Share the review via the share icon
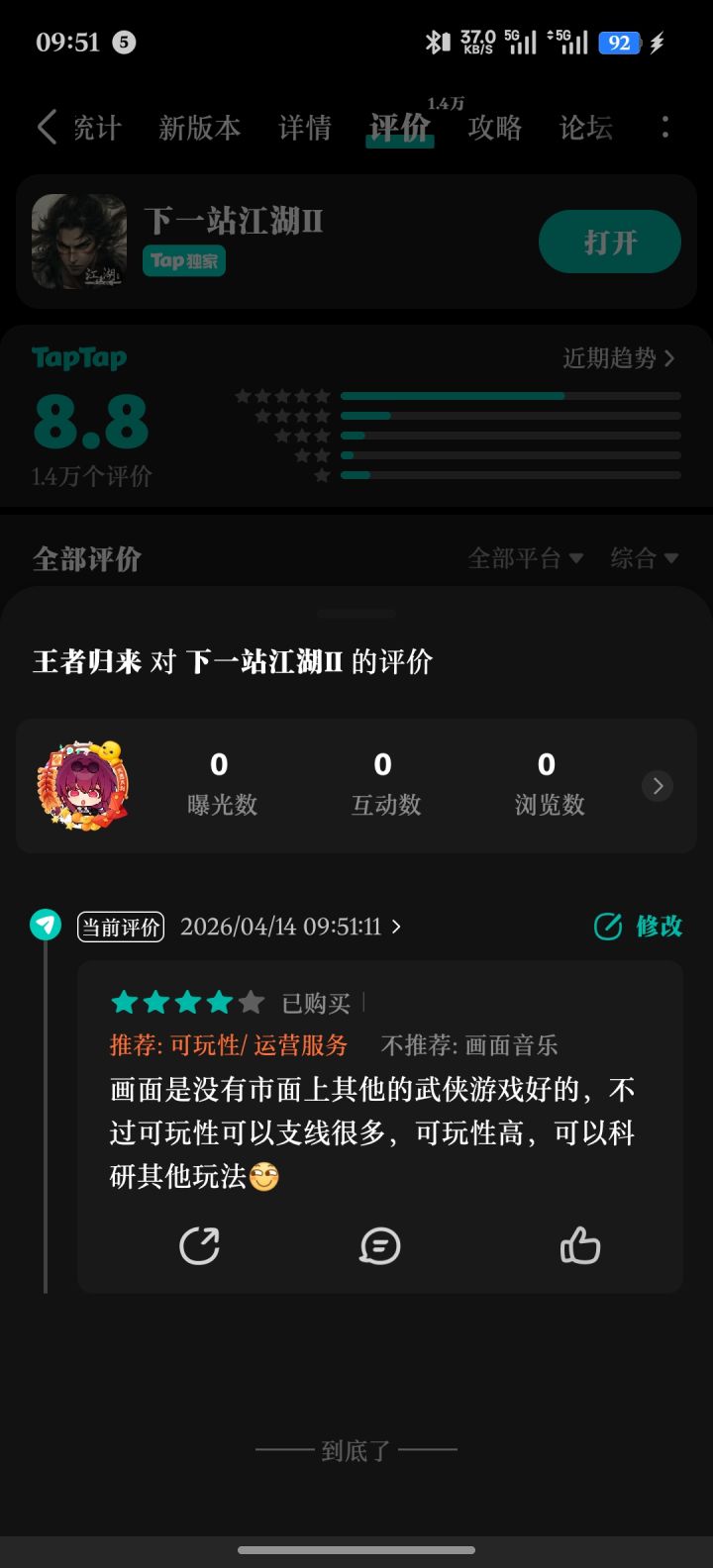Viewport: 713px width, 1568px height. click(199, 1245)
